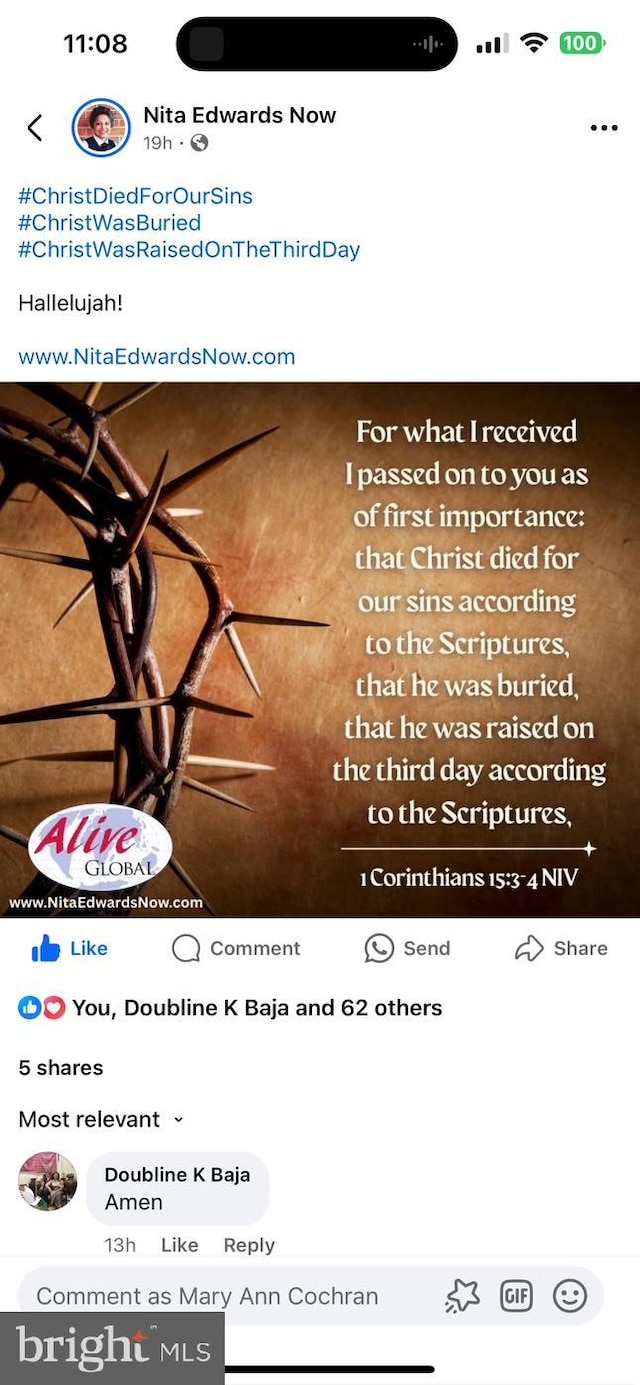This screenshot has width=640, height=1385.
Task: Share this post
Action: click(x=561, y=948)
